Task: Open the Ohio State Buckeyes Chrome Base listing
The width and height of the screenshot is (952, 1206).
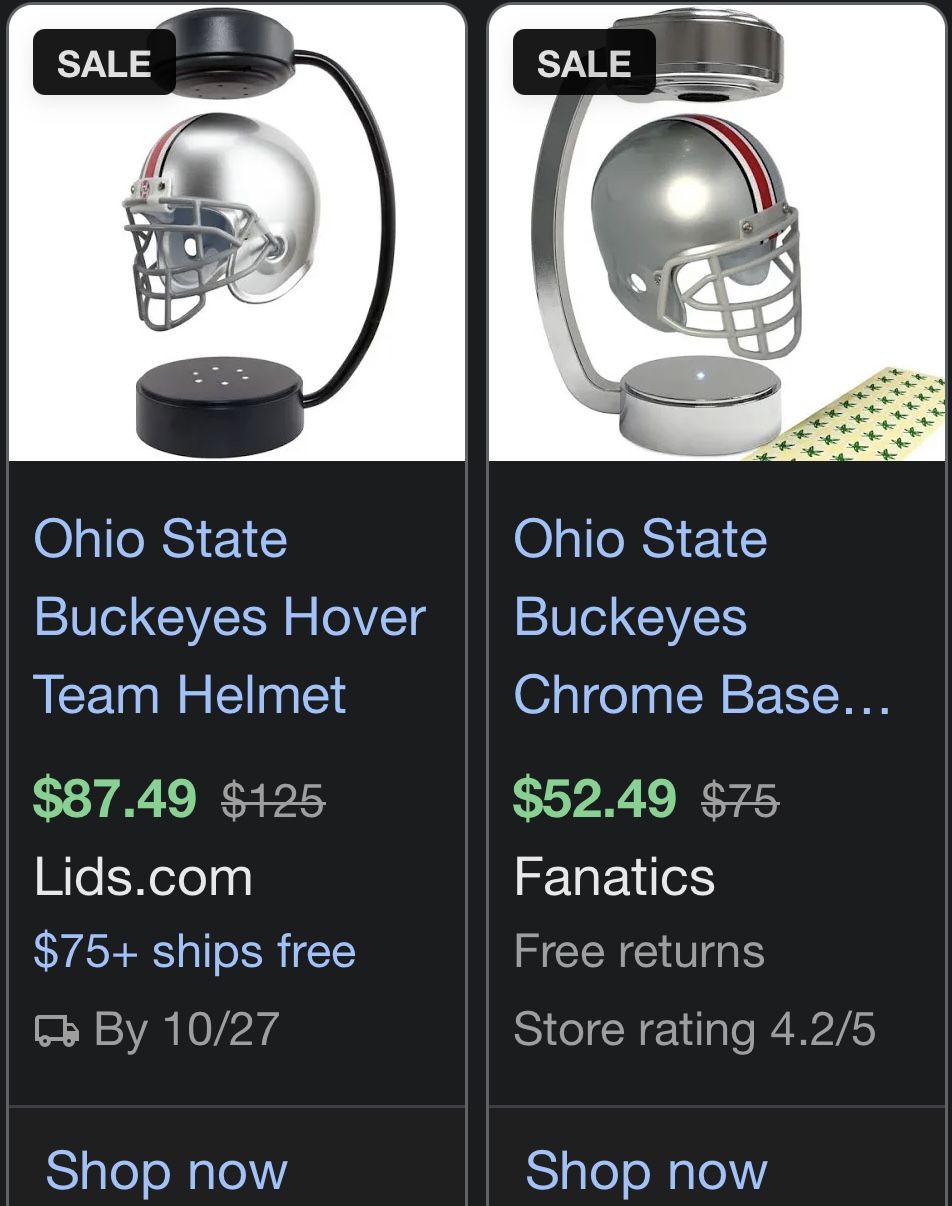Action: pos(639,617)
